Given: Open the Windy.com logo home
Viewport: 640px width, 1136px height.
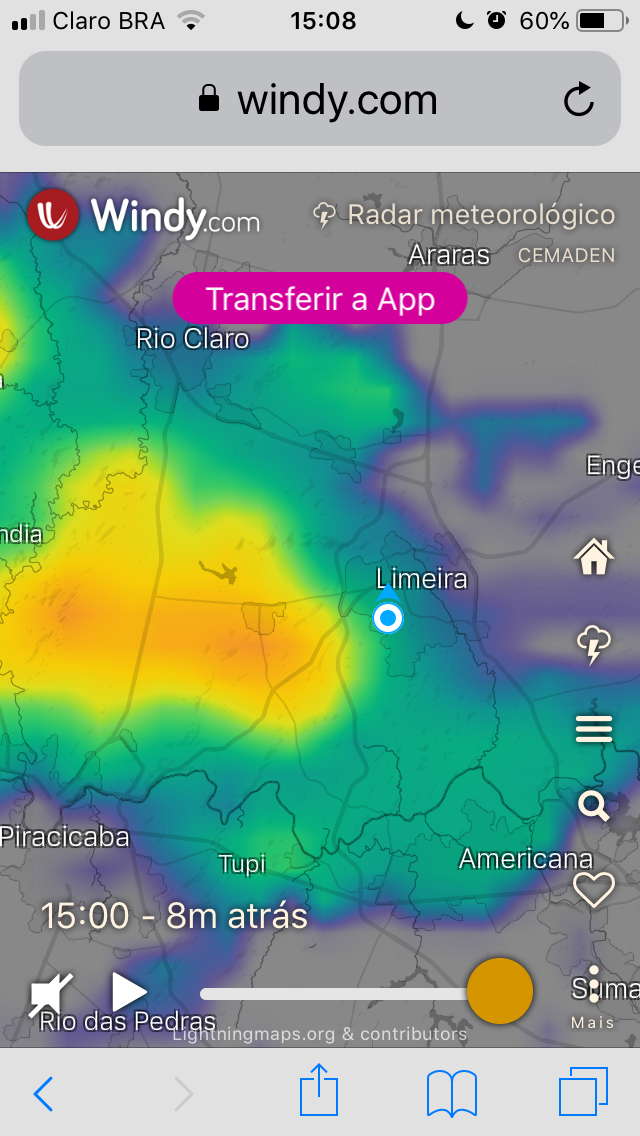Looking at the screenshot, I should (145, 215).
